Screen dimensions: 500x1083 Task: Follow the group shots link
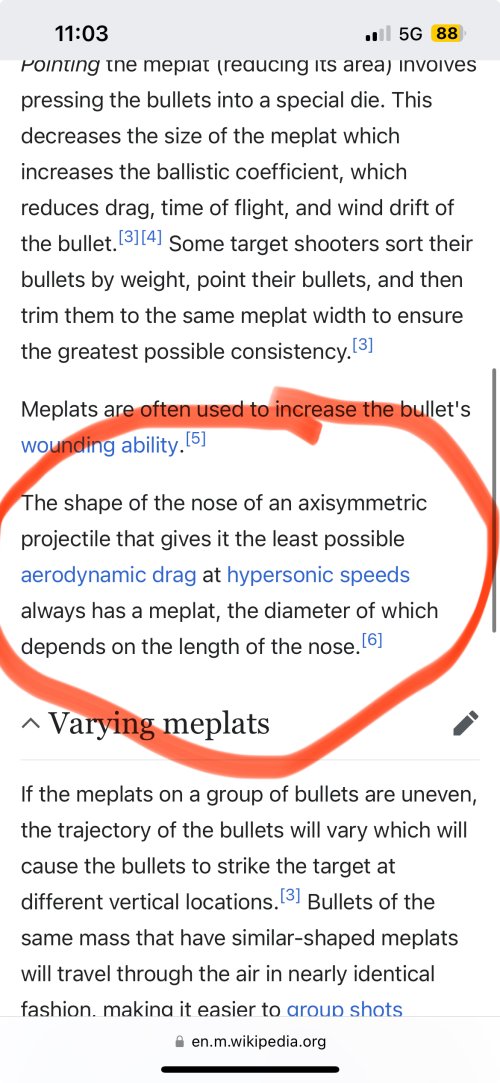pos(344,1008)
